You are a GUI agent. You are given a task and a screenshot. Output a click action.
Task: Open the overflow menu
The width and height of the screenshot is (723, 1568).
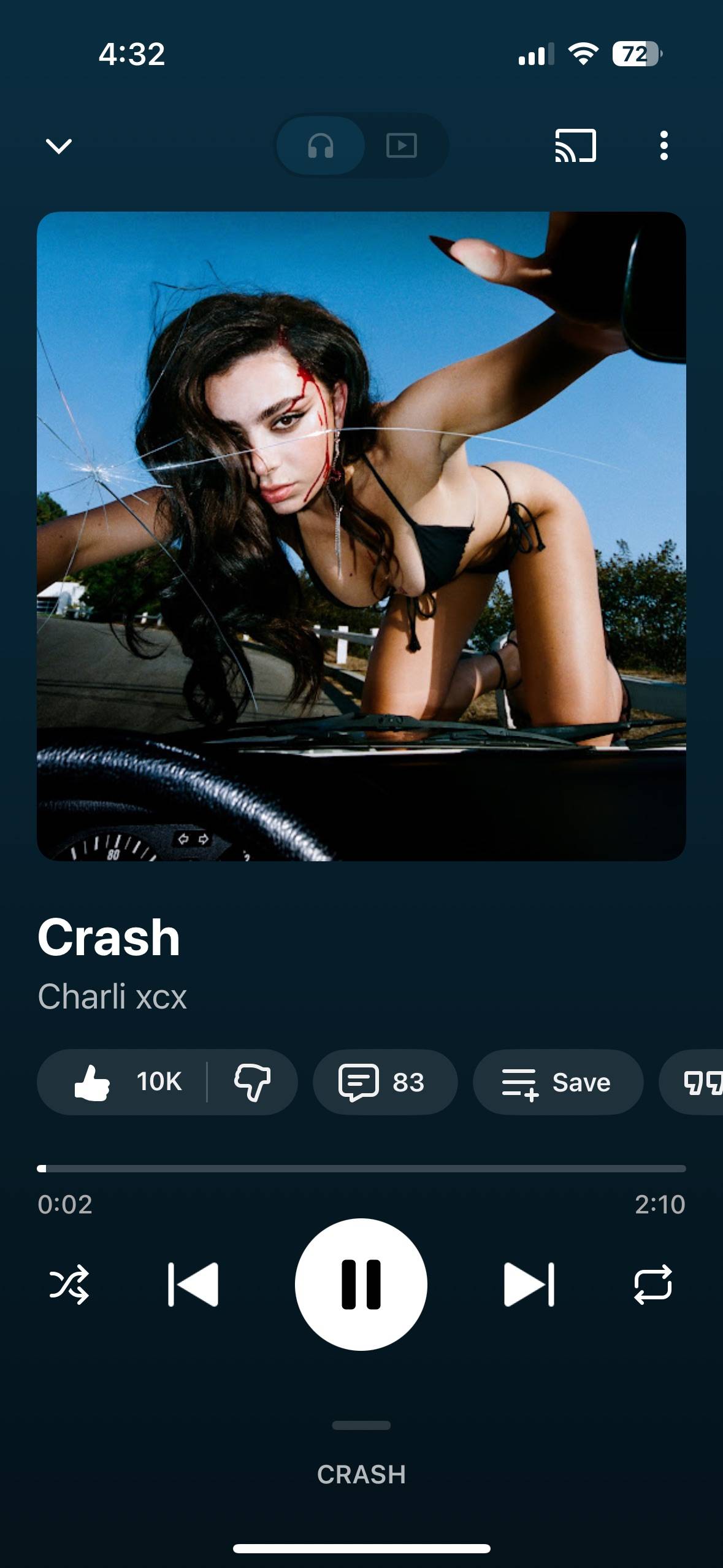point(664,146)
